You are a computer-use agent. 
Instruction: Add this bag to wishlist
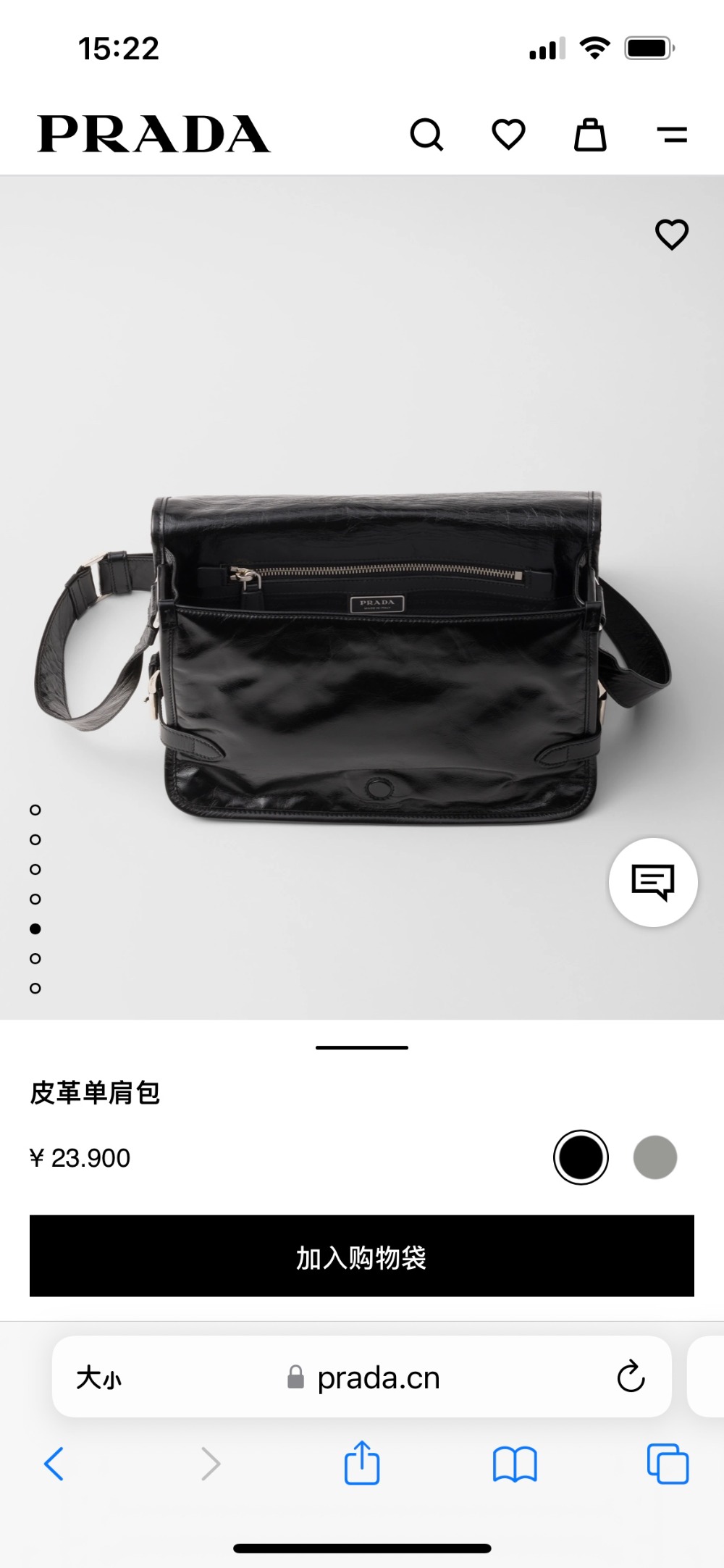point(671,235)
